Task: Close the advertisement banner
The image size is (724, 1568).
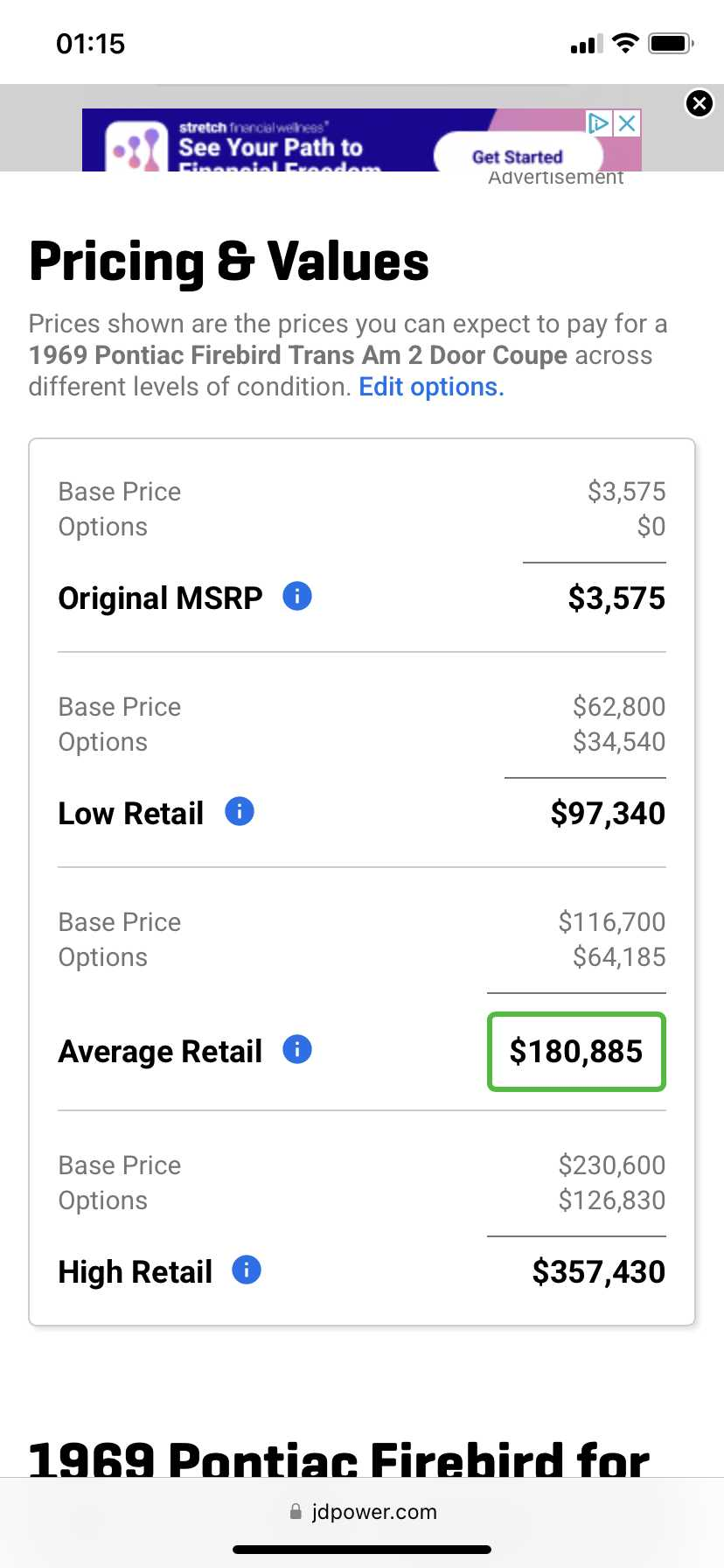Action: coord(700,104)
